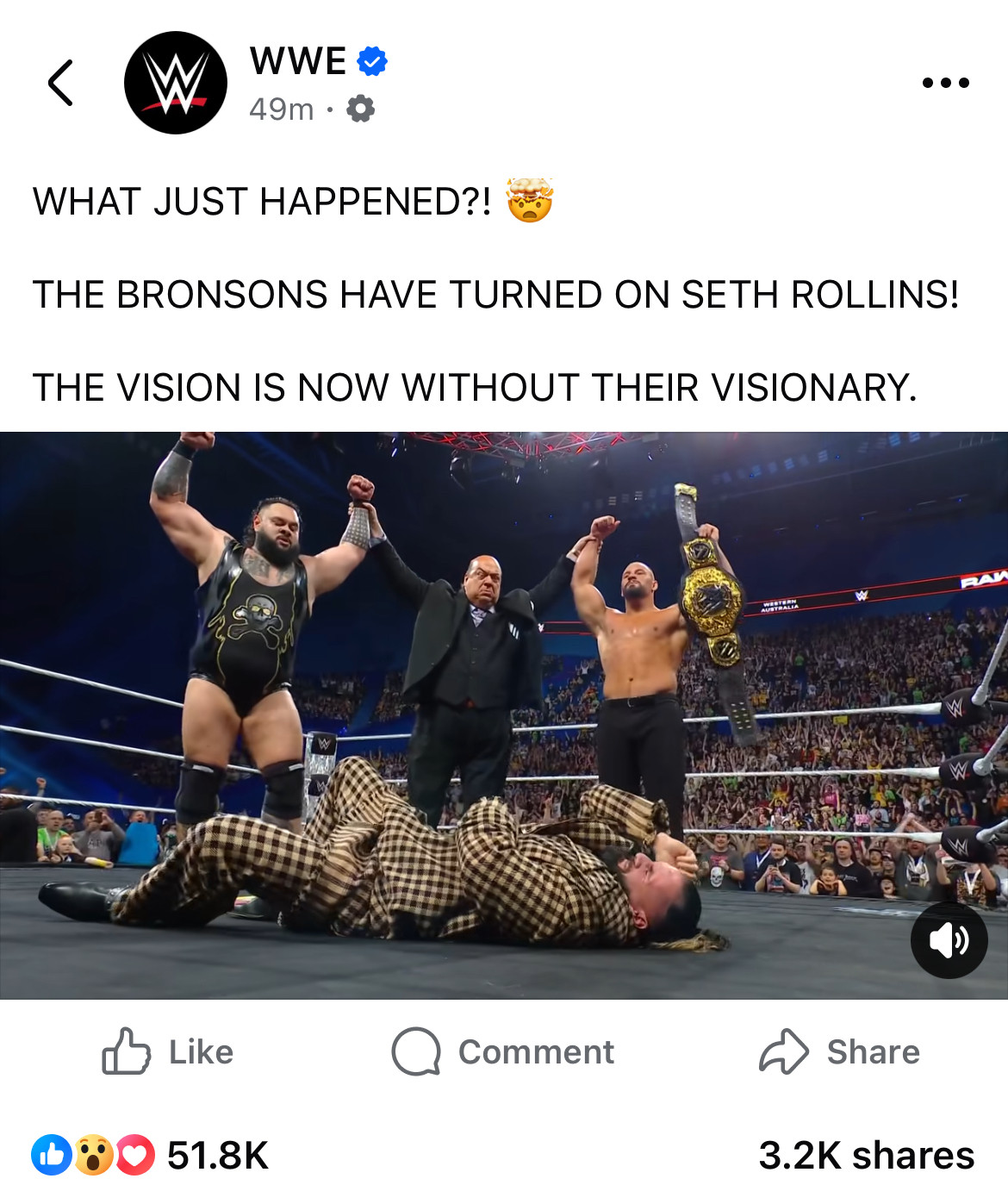The width and height of the screenshot is (1008, 1185).
Task: View the 51.8K reactions list
Action: 151,1155
